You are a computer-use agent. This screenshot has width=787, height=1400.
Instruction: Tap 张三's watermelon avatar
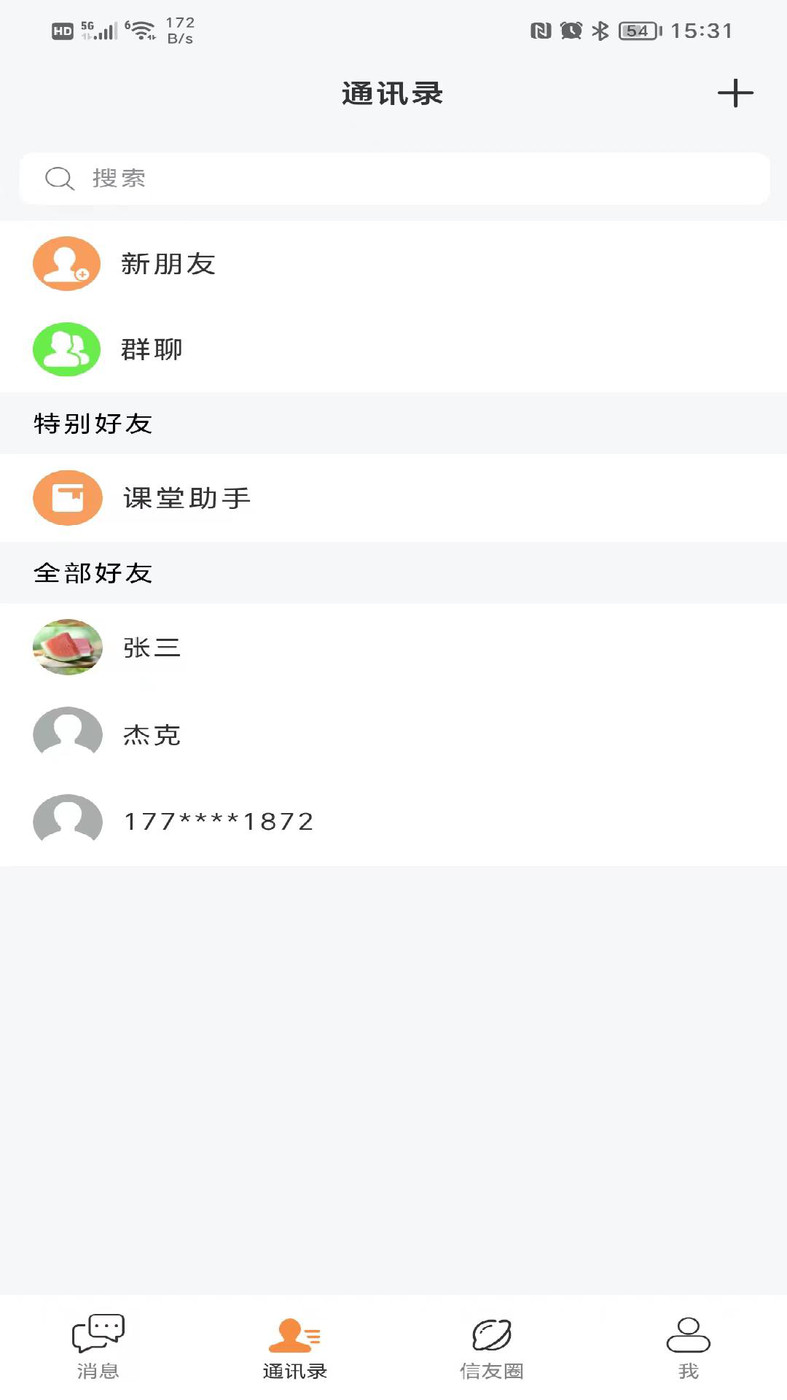pos(67,647)
